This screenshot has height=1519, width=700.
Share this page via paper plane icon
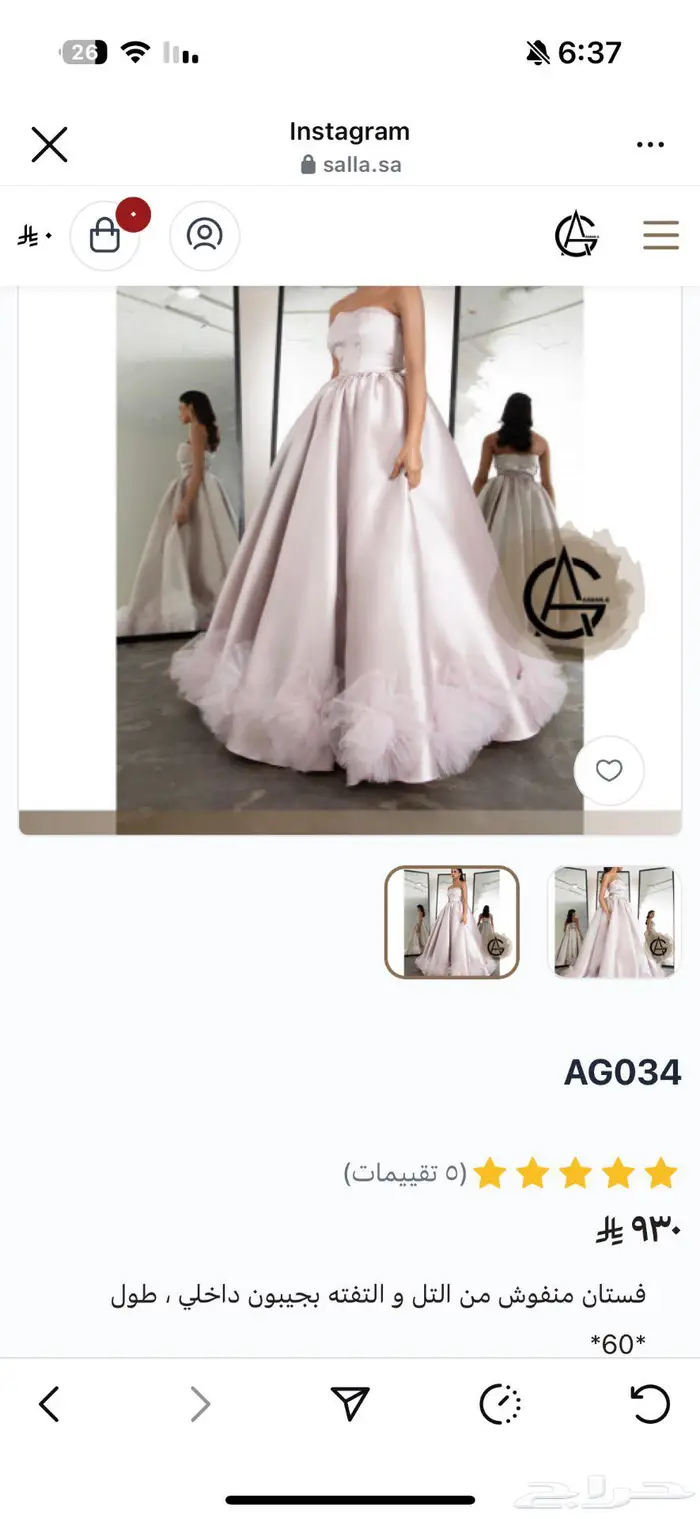tap(350, 1404)
